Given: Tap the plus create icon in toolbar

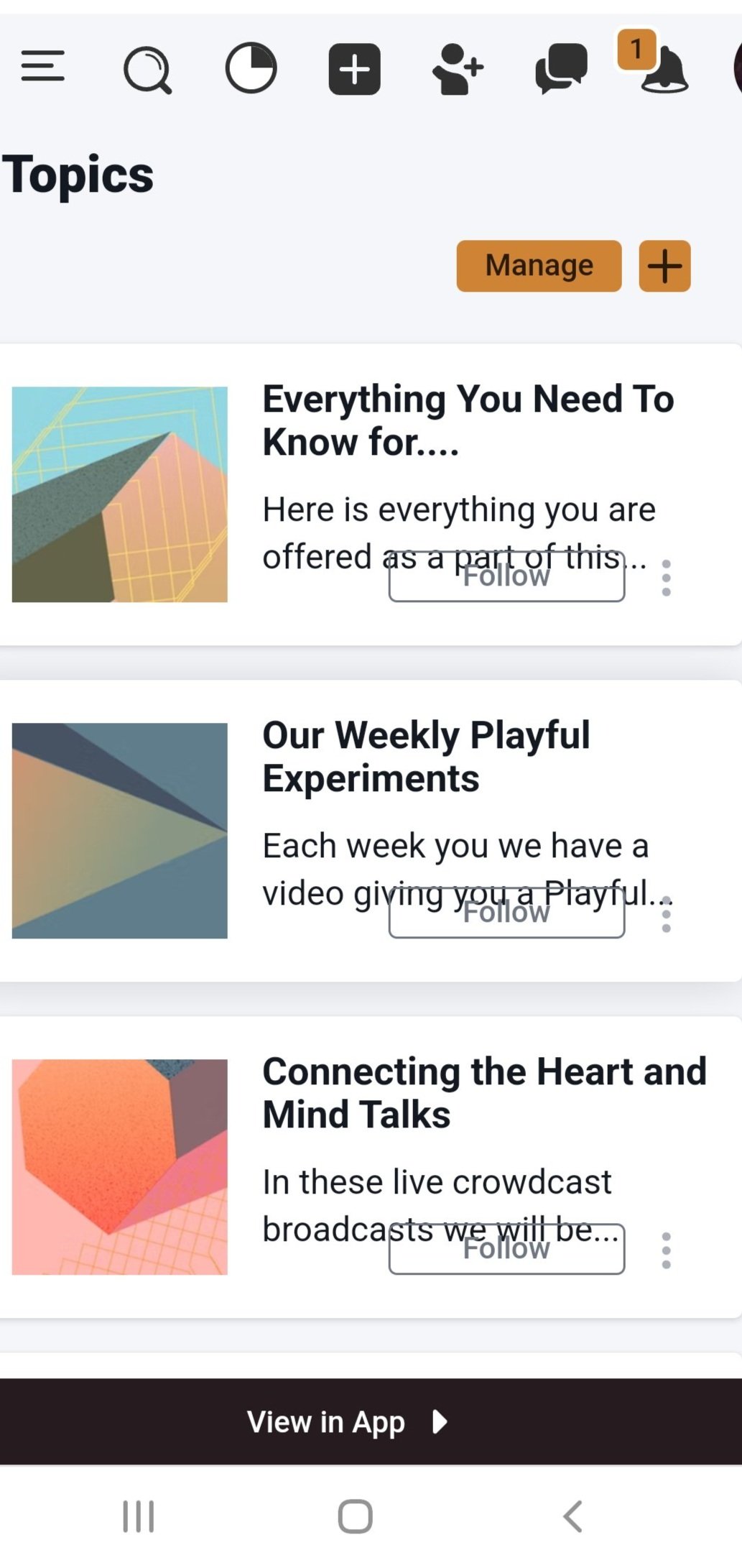Looking at the screenshot, I should tap(354, 69).
